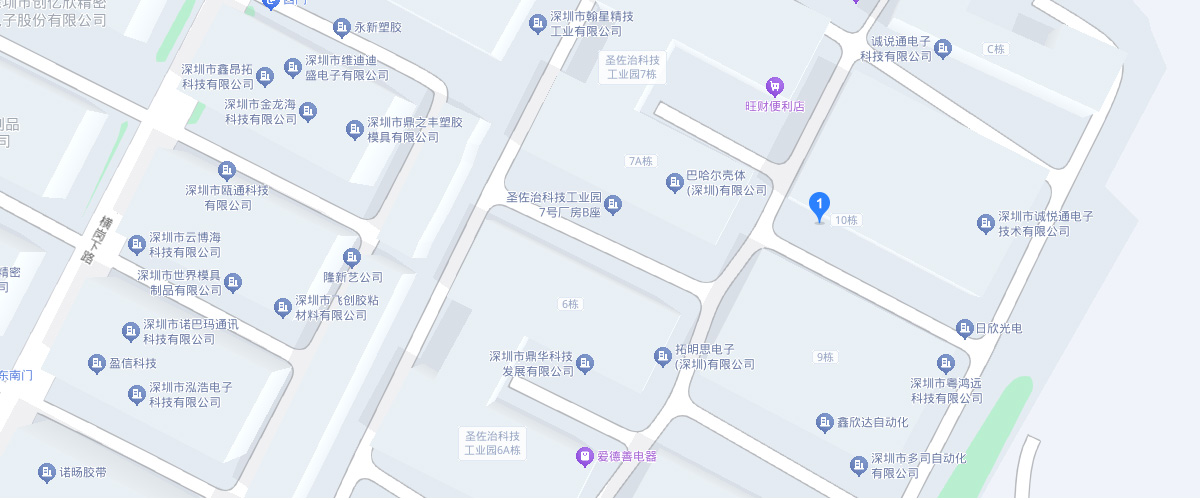The height and width of the screenshot is (500, 1200).
Task: Select the 诺旸胶带 marker
Action: point(46,472)
